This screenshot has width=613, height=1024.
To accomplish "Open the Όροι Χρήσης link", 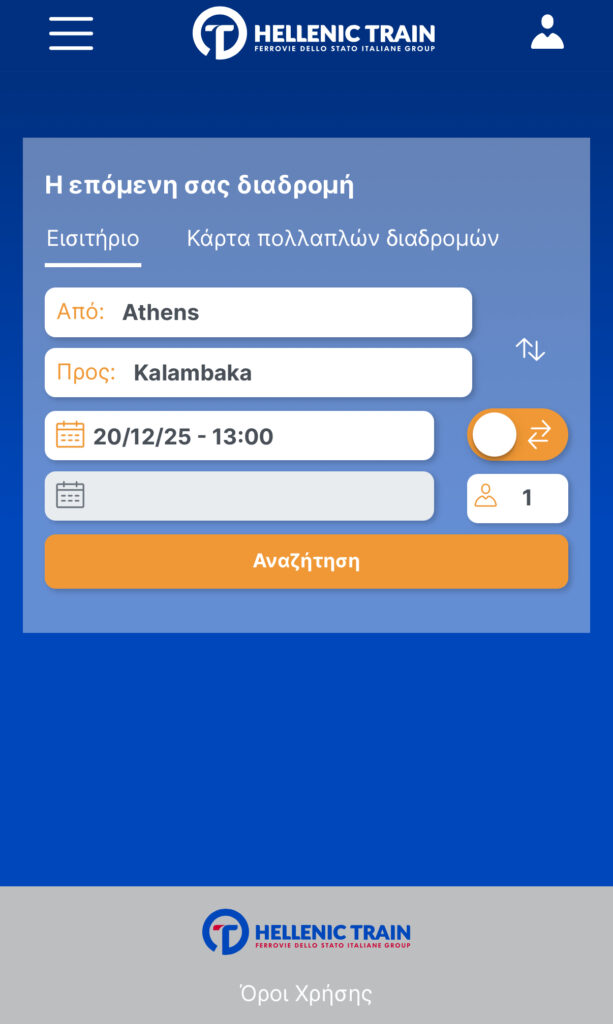I will pyautogui.click(x=306, y=994).
